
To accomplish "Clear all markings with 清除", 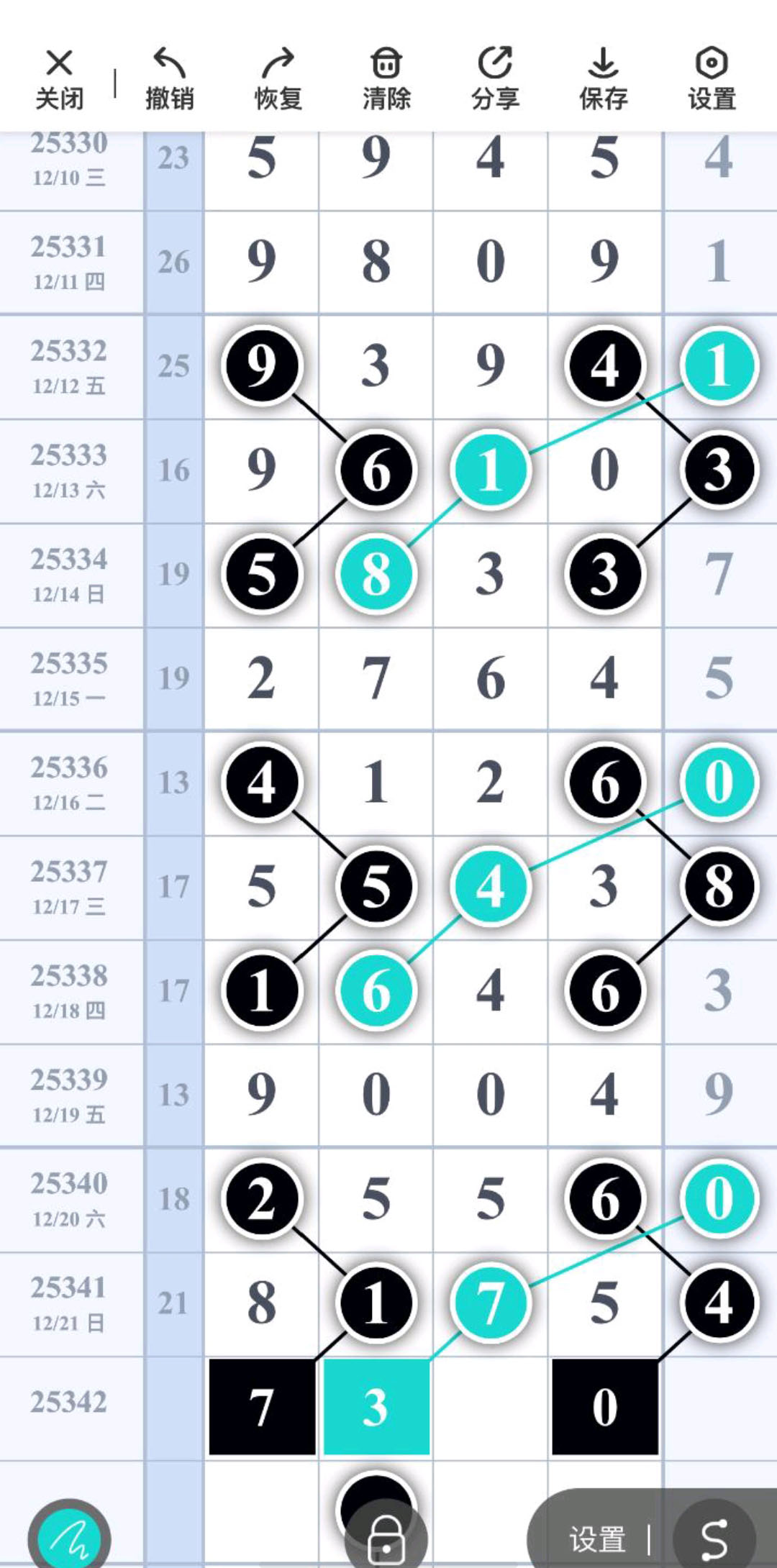I will pyautogui.click(x=386, y=79).
